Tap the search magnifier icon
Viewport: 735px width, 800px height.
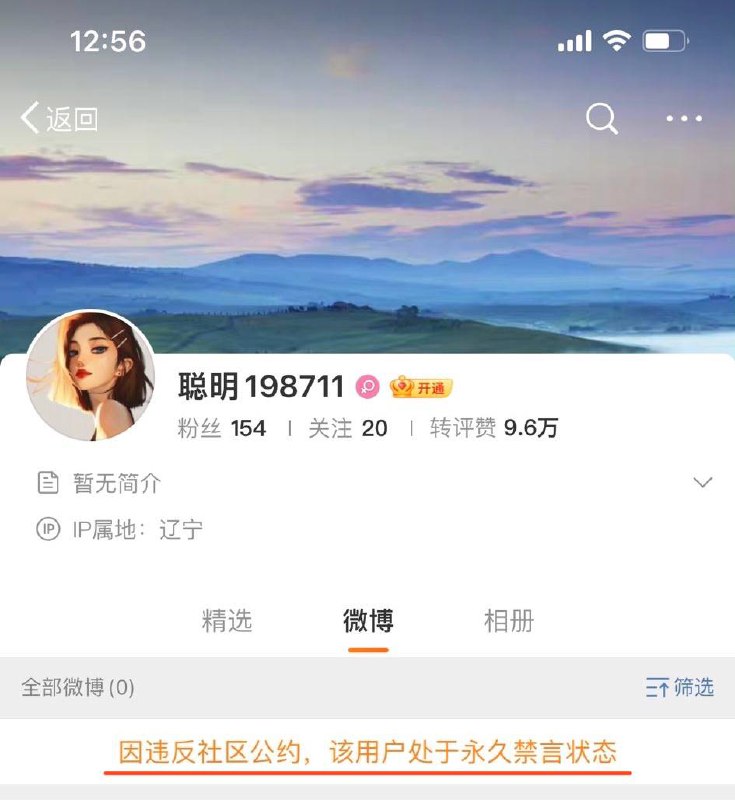pyautogui.click(x=601, y=119)
